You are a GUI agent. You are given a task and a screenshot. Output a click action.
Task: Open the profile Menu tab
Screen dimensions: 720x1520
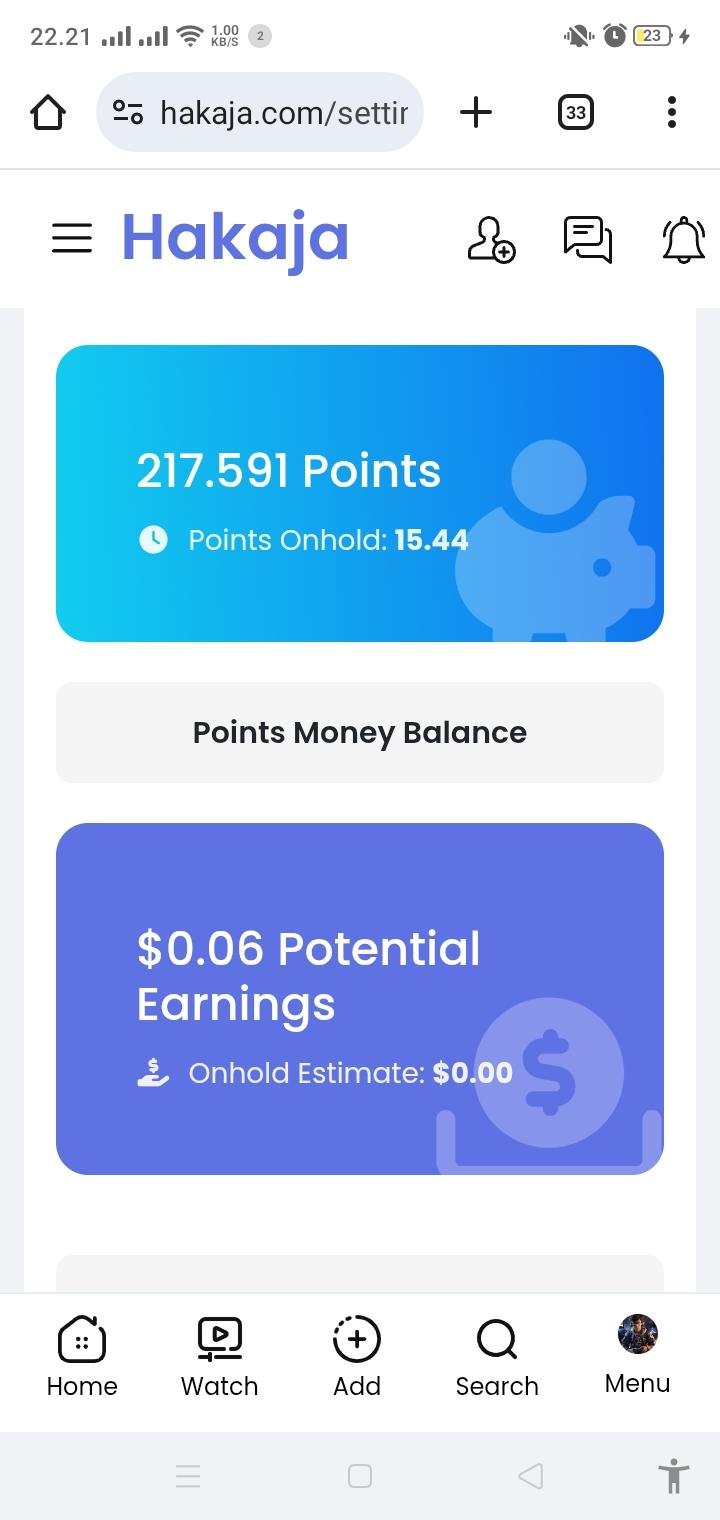click(637, 1354)
